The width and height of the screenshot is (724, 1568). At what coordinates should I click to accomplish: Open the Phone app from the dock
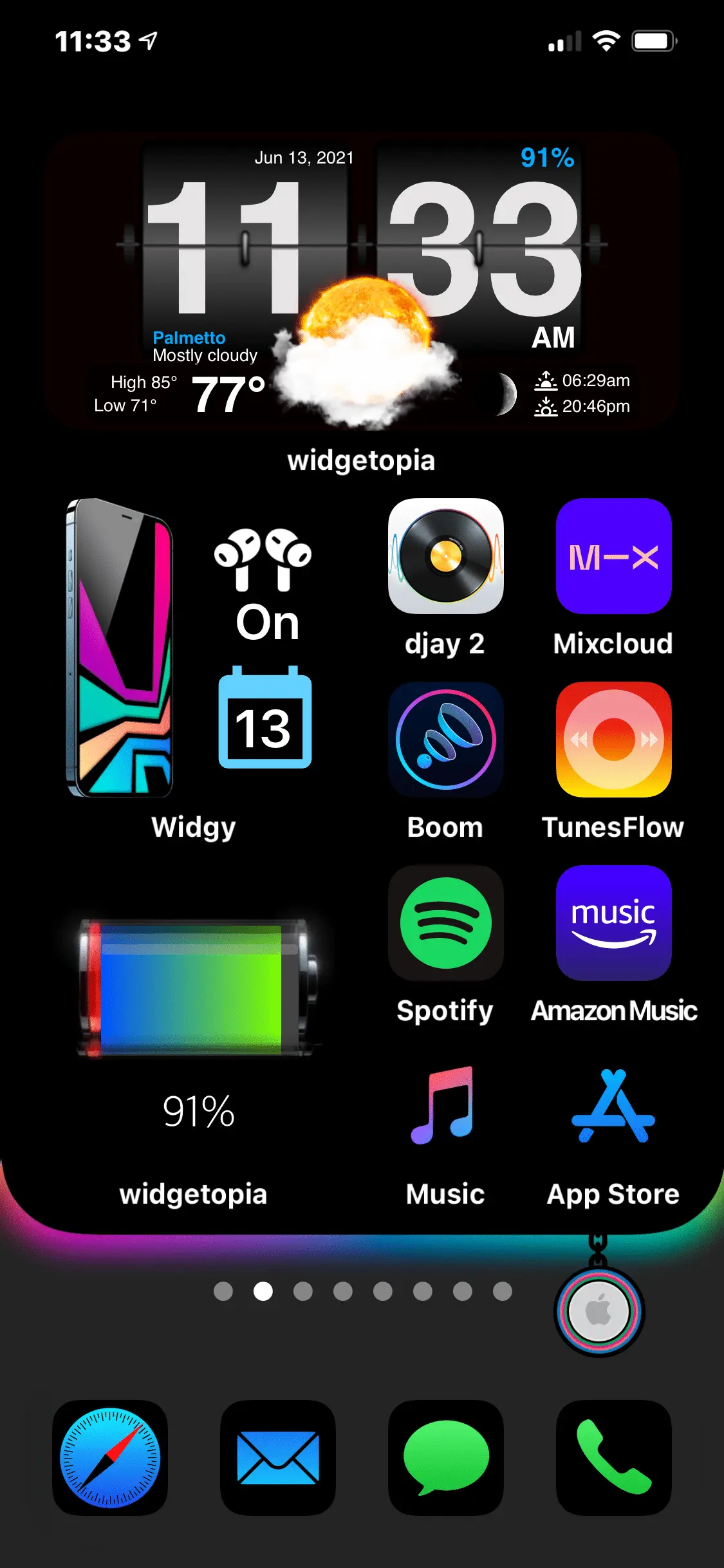click(x=613, y=1457)
